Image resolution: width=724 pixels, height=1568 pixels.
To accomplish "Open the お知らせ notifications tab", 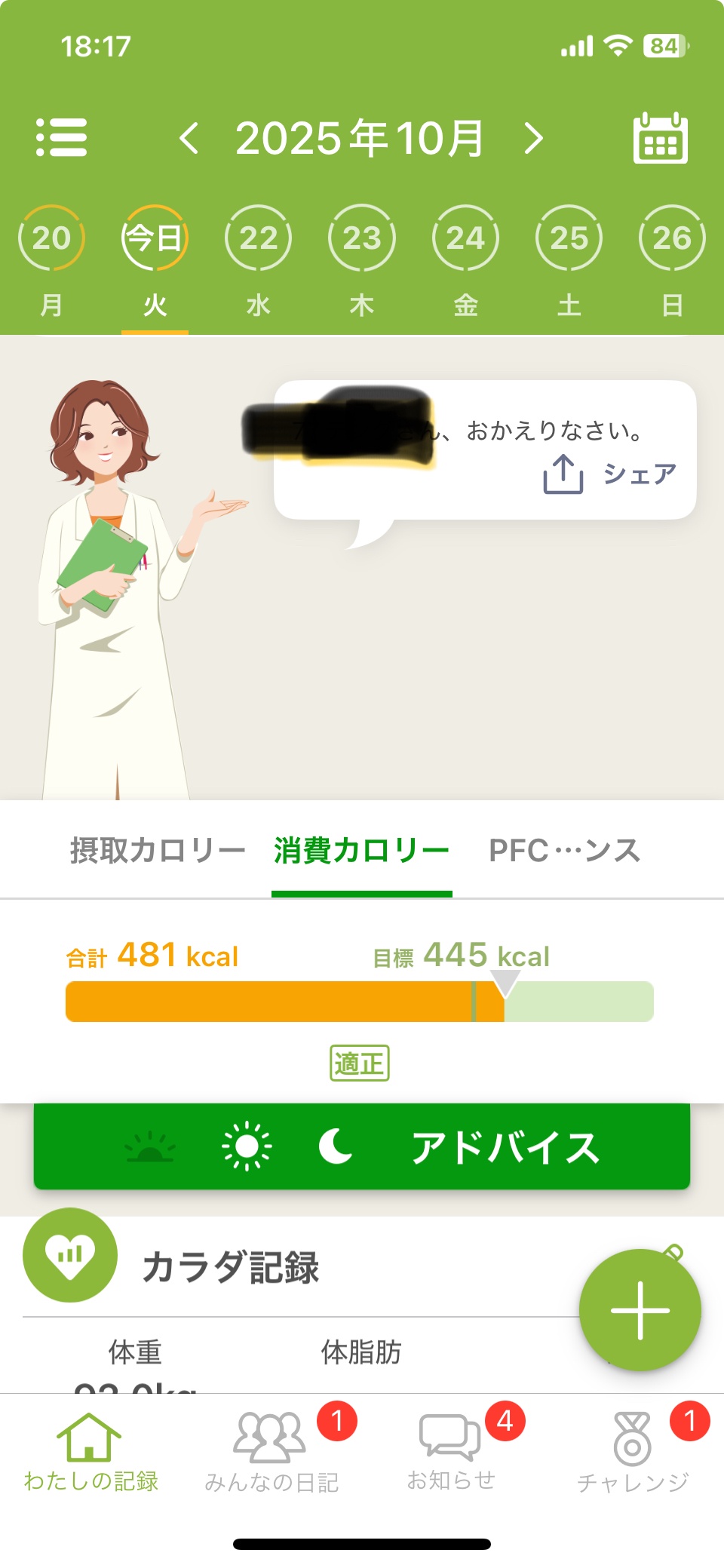I will coord(450,1451).
